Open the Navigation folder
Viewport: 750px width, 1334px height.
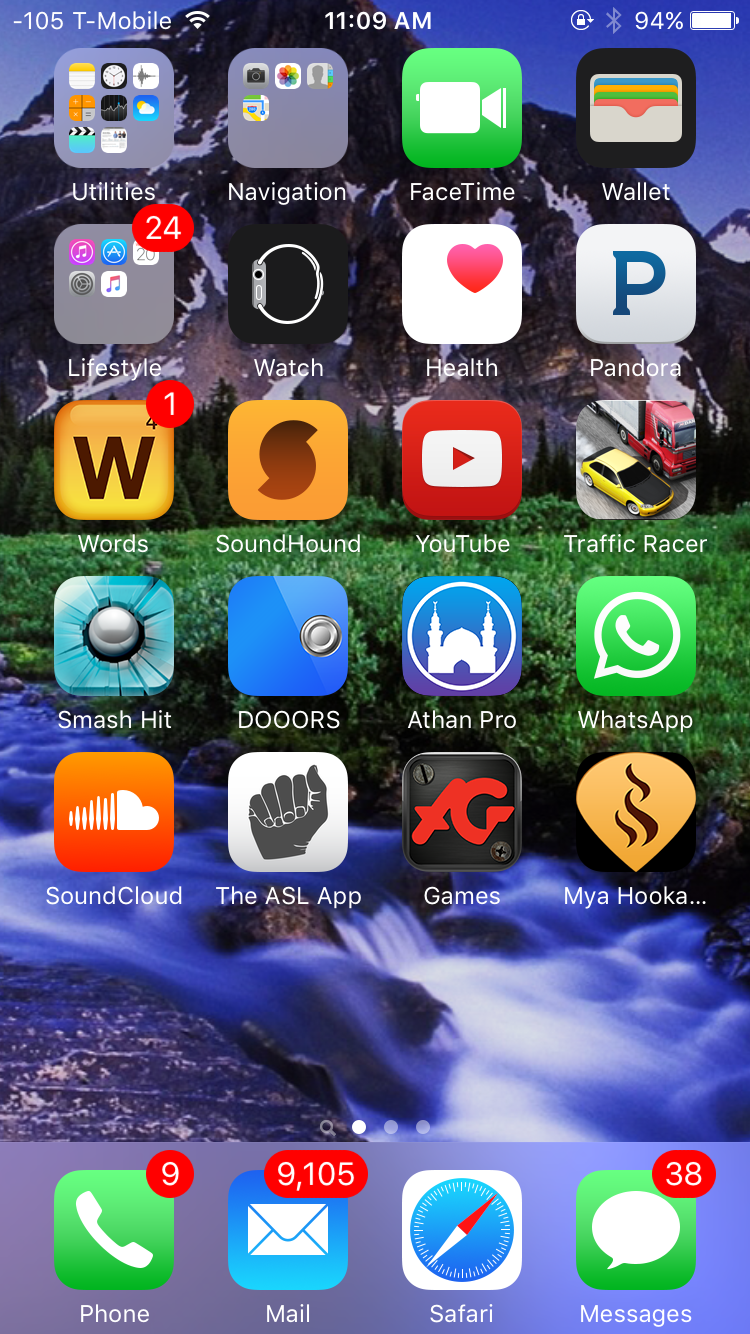(288, 108)
